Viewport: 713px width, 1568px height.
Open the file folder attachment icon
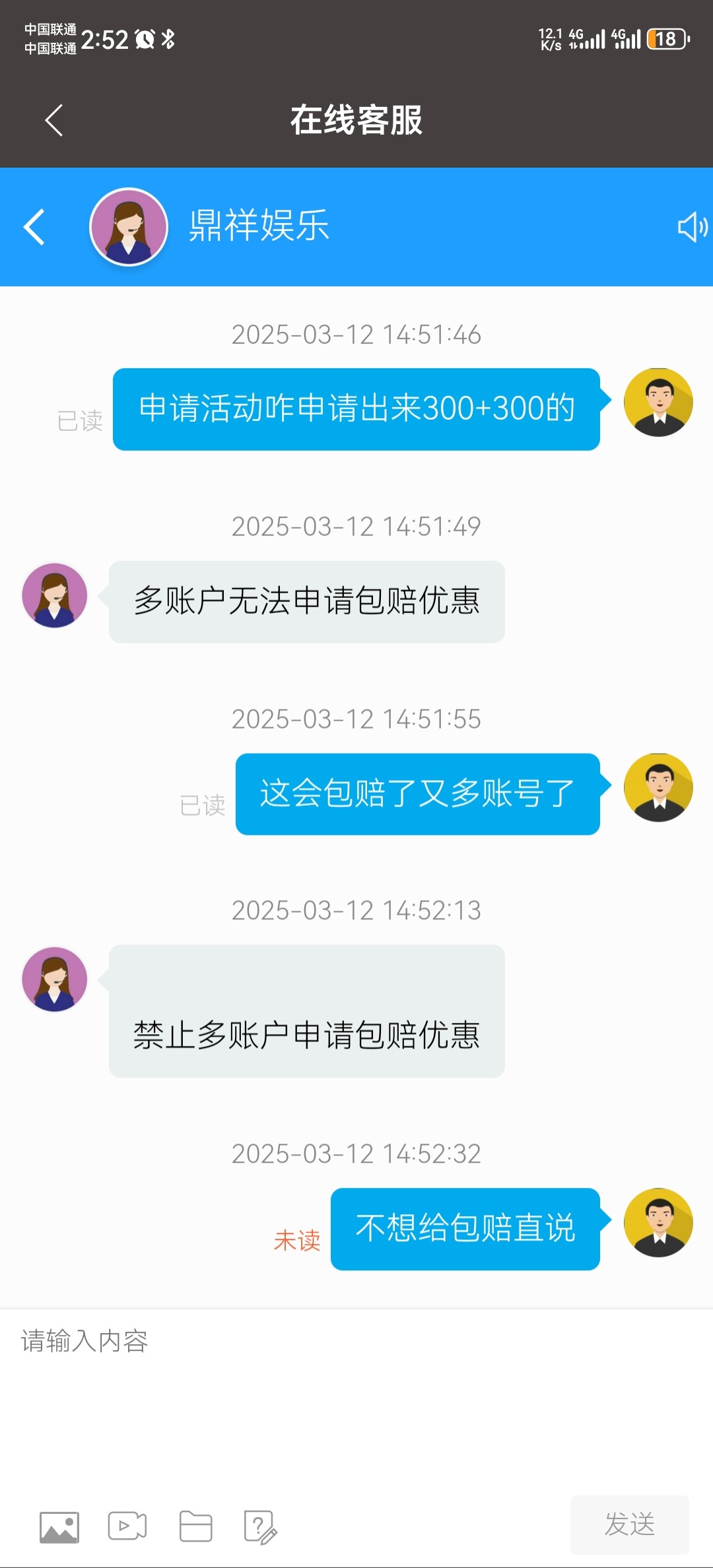tap(196, 1526)
